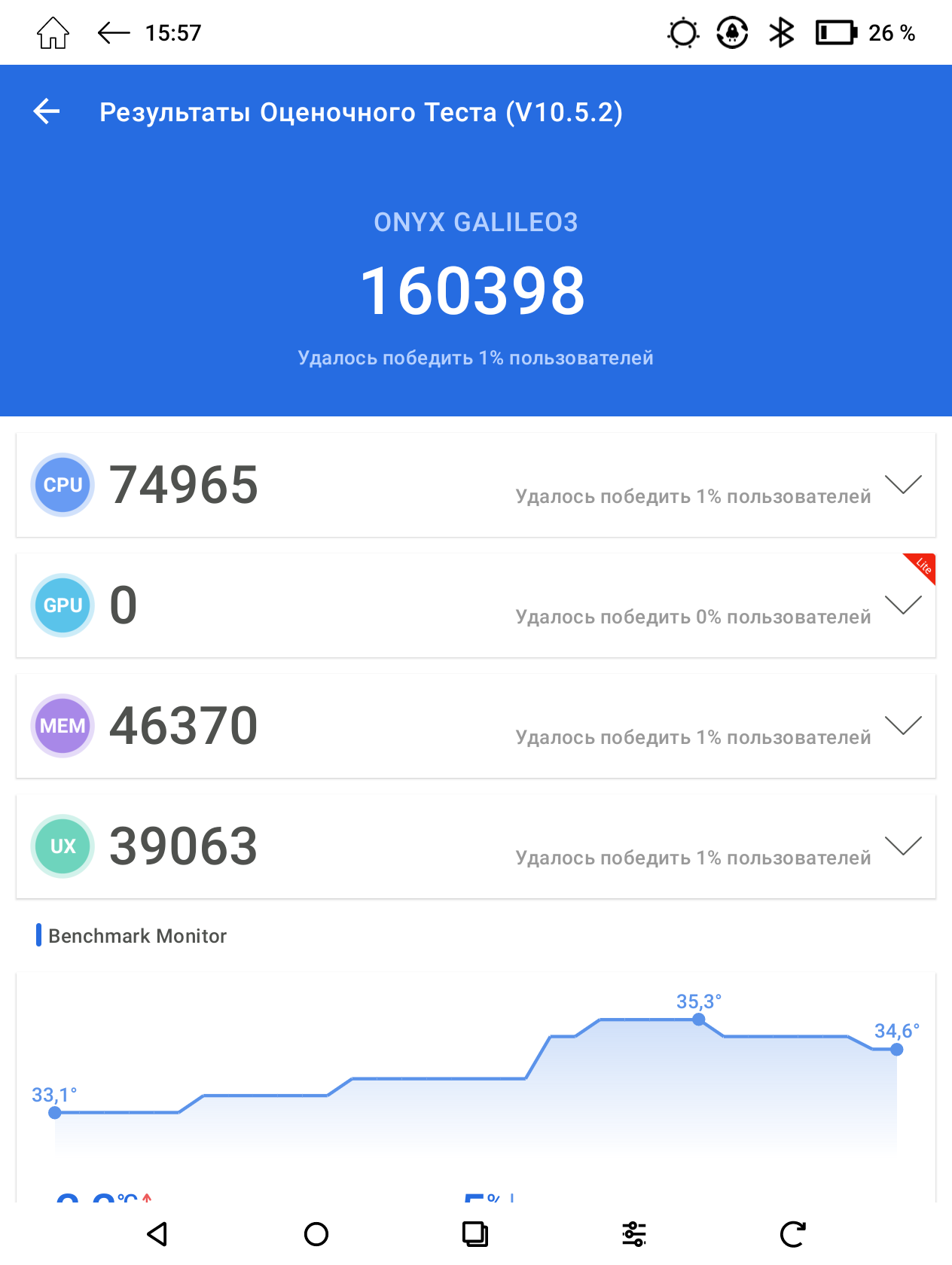The image size is (952, 1265).
Task: Refresh the screen with circular arrow icon
Action: 792,1234
